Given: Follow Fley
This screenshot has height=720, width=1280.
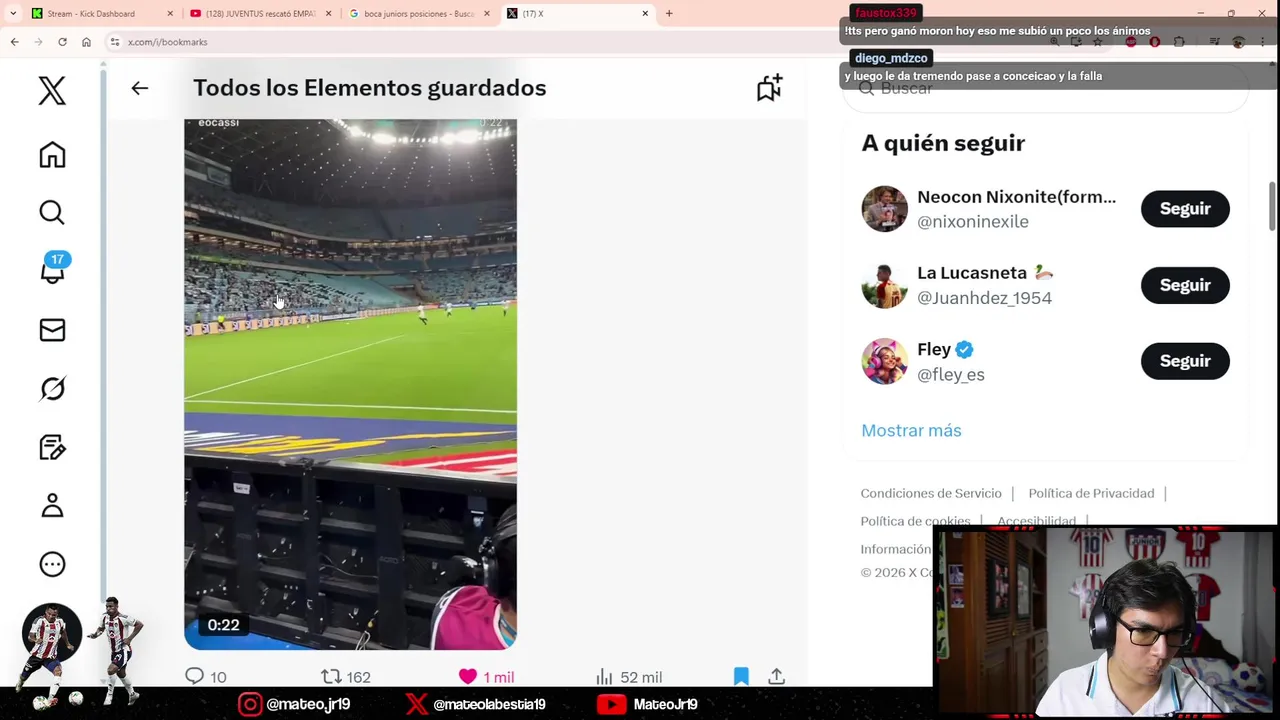Looking at the screenshot, I should [1184, 361].
